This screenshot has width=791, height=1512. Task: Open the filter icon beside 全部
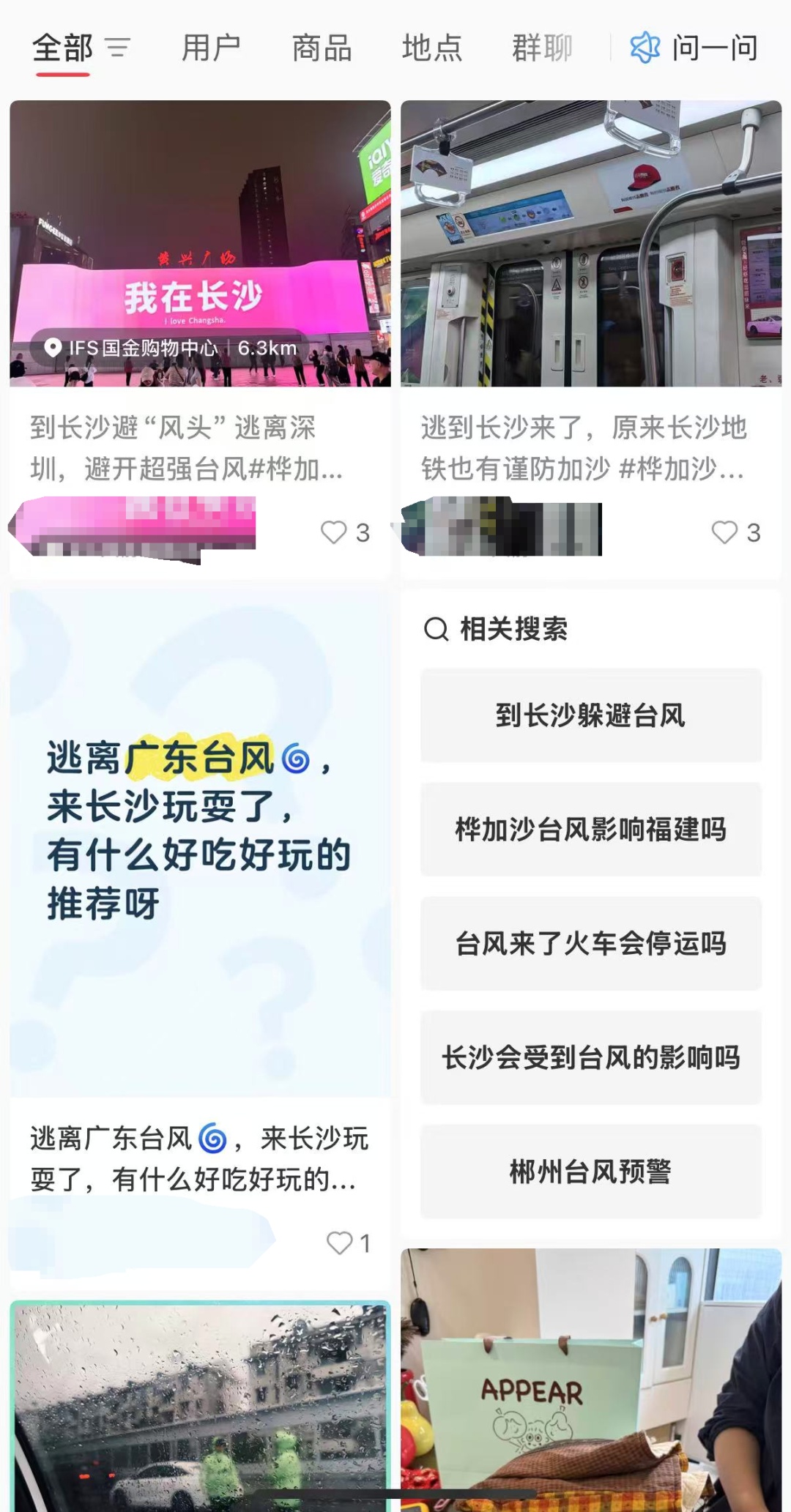click(117, 48)
